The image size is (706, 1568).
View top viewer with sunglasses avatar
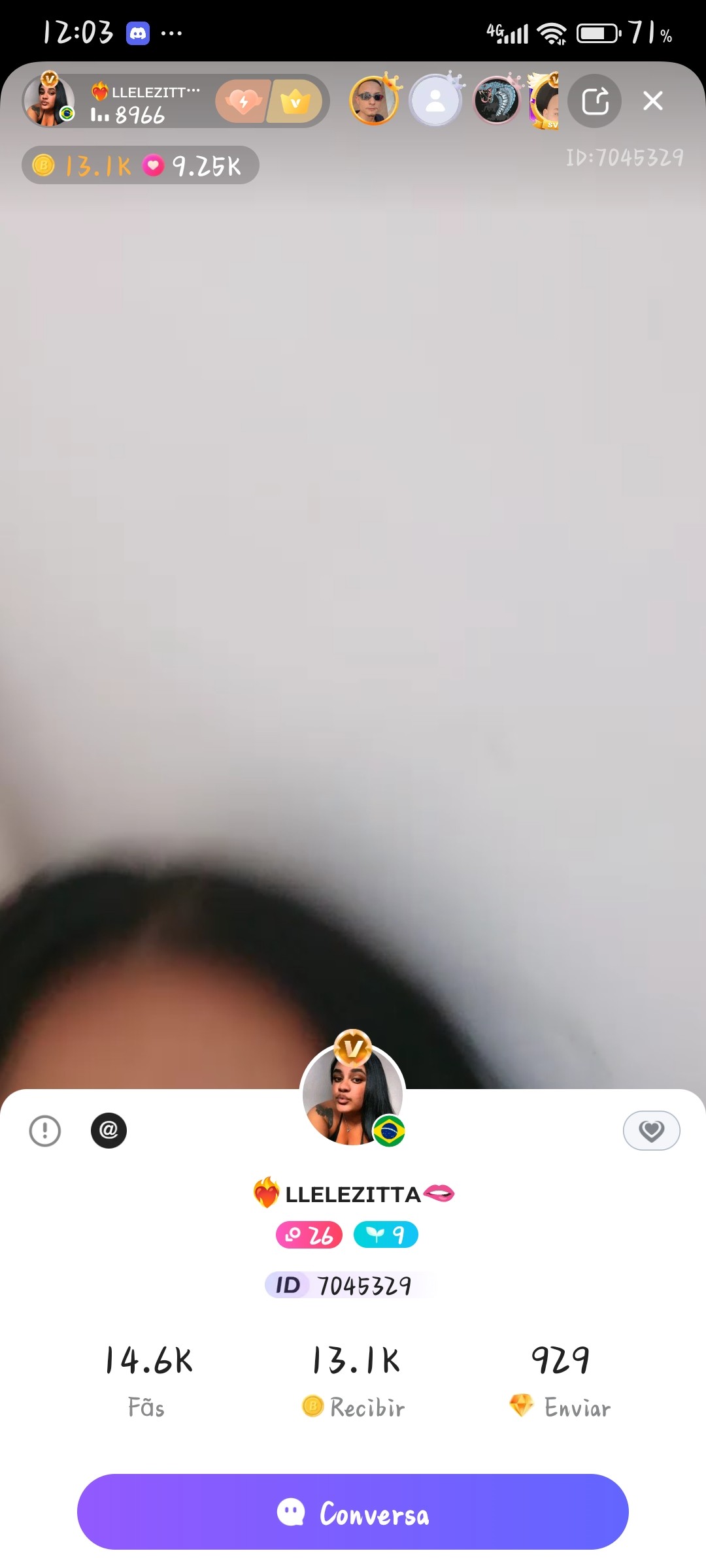pyautogui.click(x=373, y=100)
